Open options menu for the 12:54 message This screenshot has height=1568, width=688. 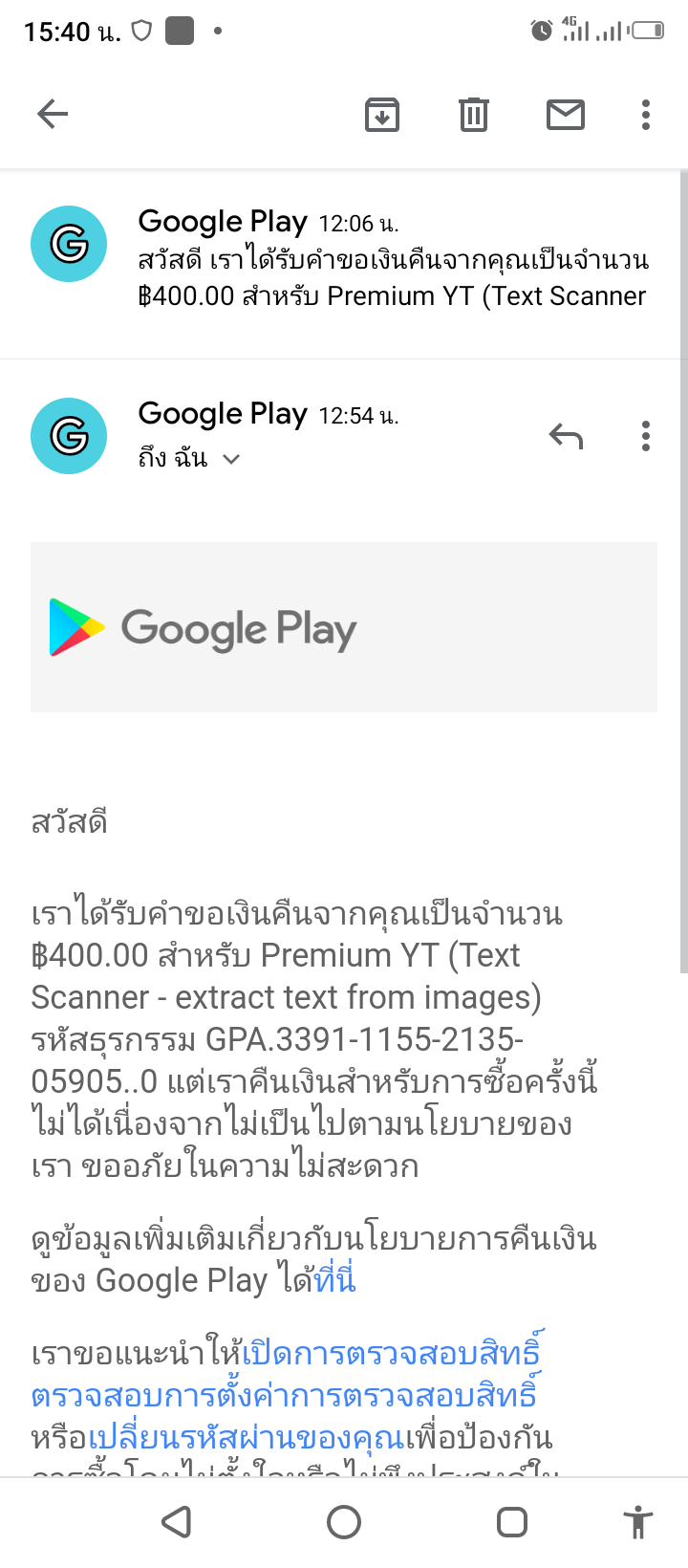pos(646,436)
